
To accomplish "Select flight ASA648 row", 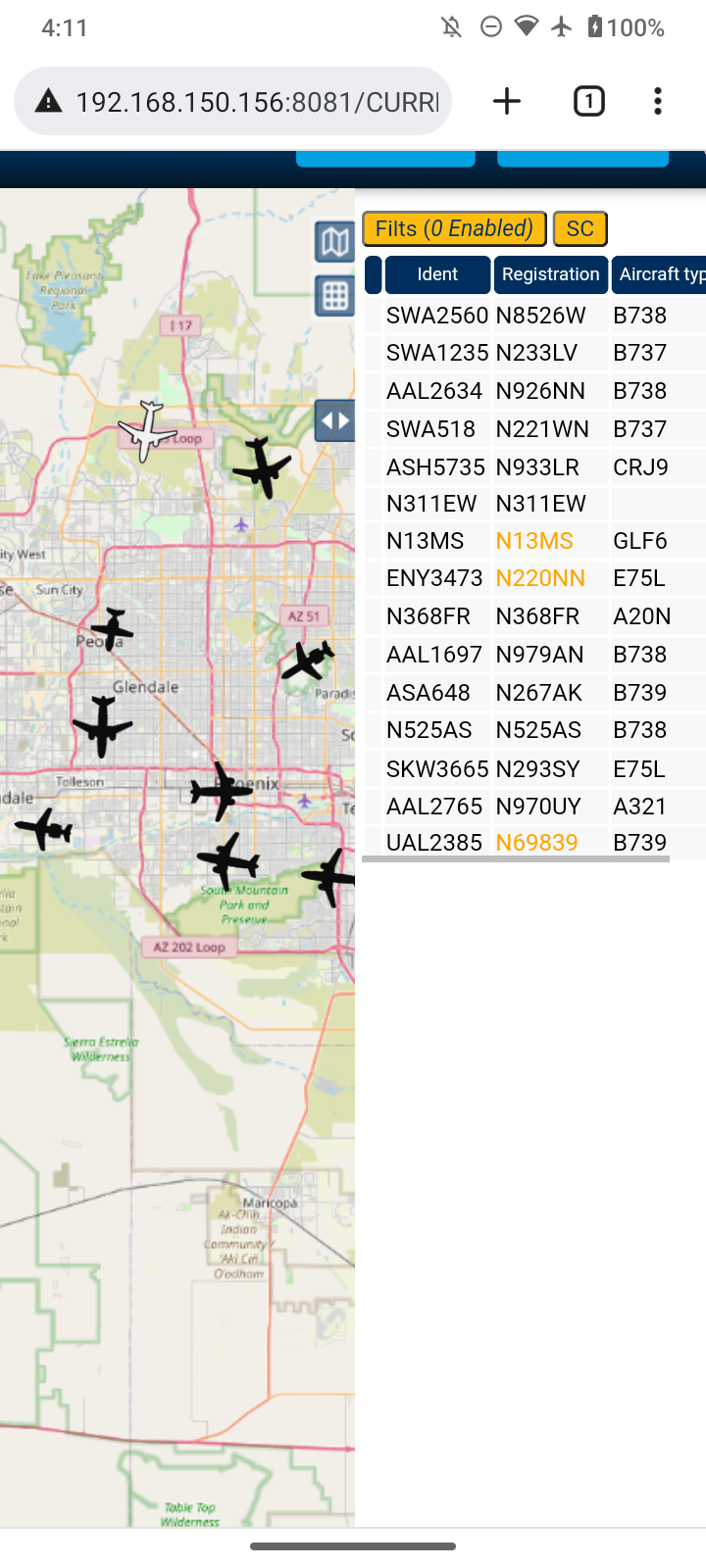I will (535, 693).
